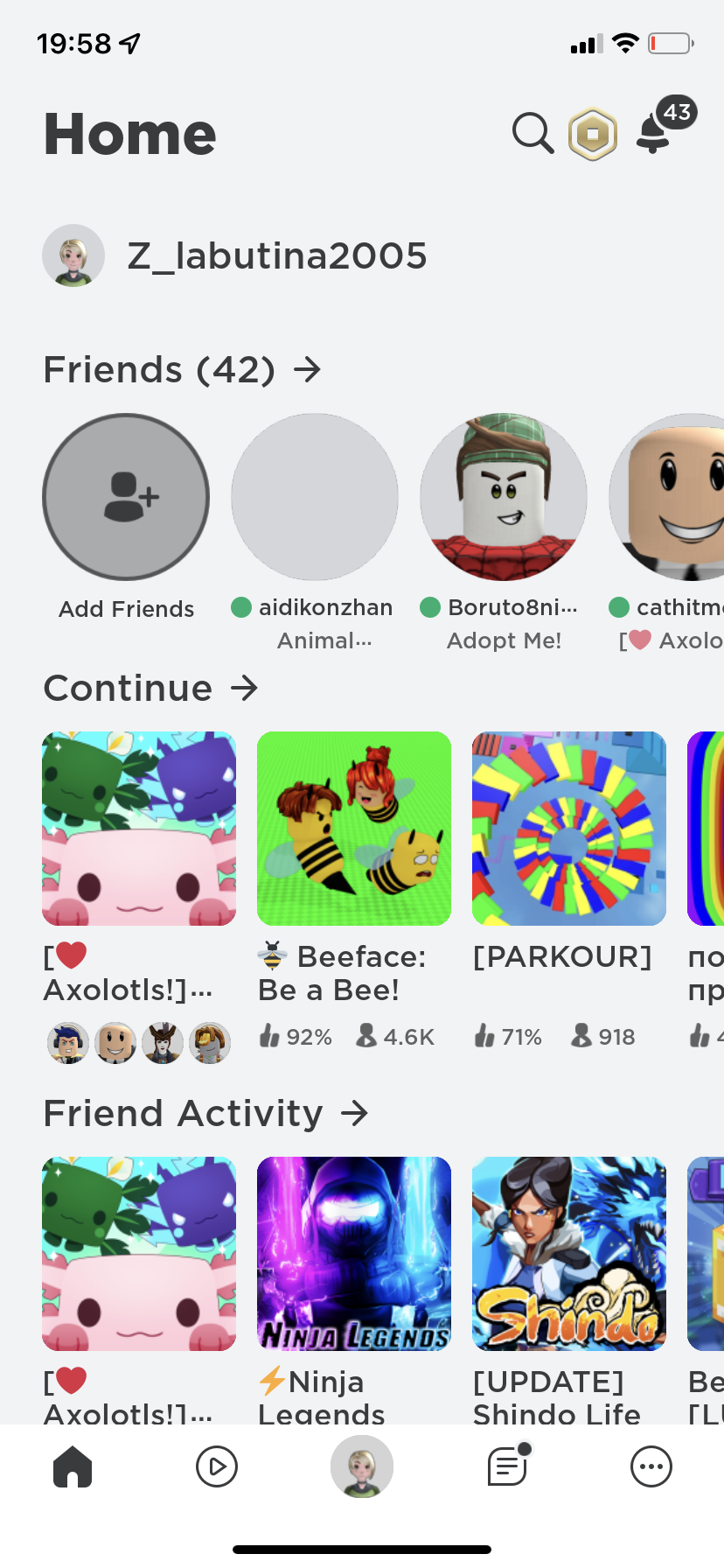Viewport: 724px width, 1568px height.
Task: Open friend Boruto8ni avatar
Action: pyautogui.click(x=504, y=497)
